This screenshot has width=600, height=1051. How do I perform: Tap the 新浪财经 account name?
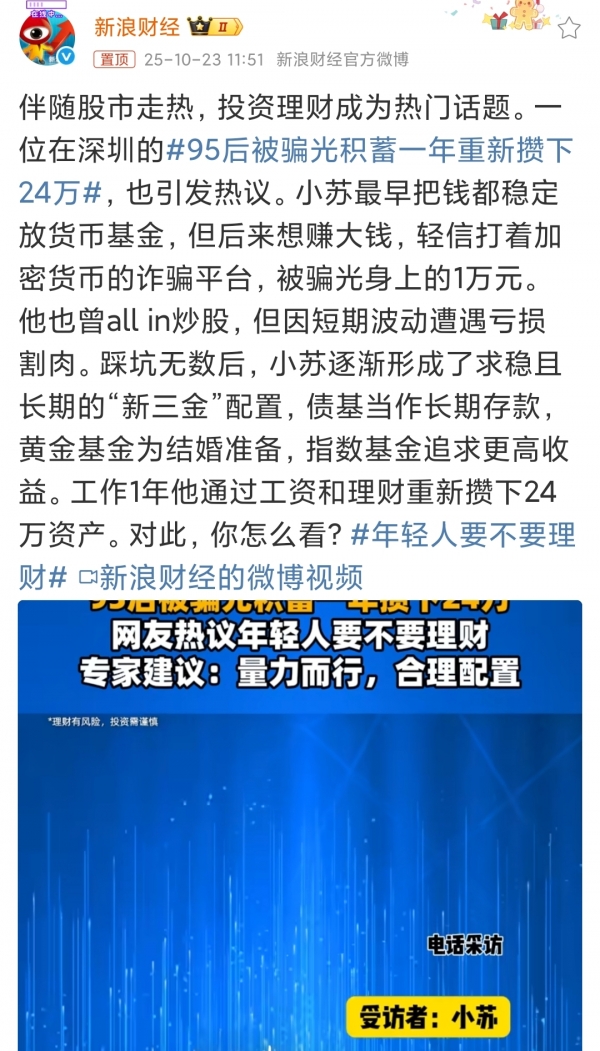[137, 27]
